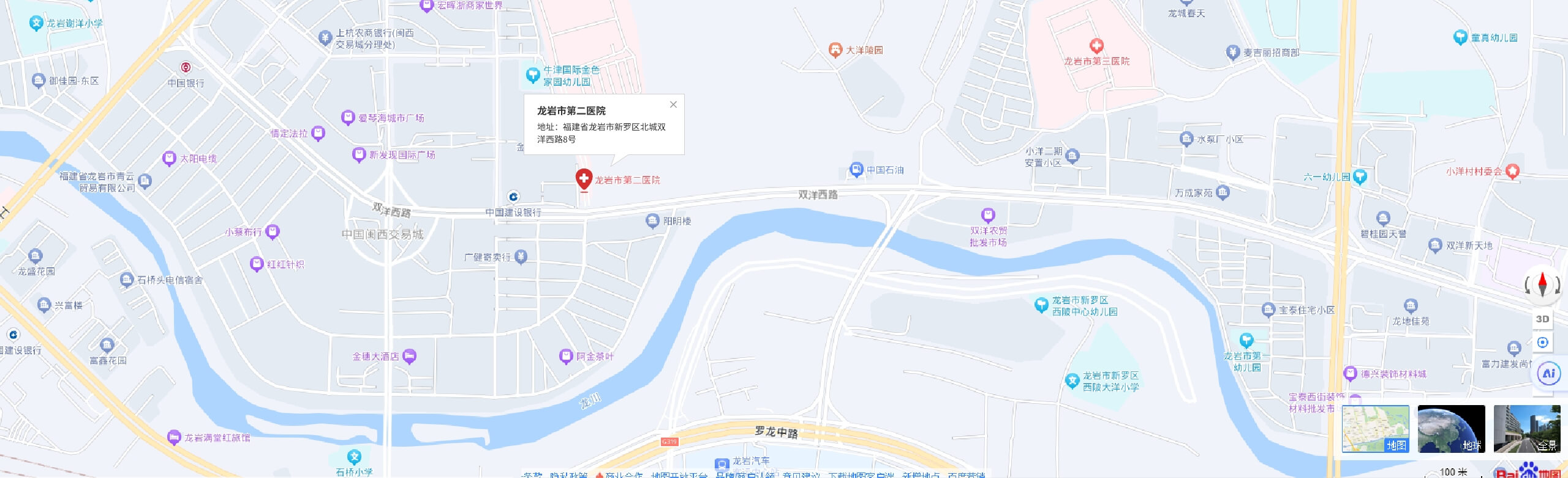Open the 龙岩市第三医院 place marker
The width and height of the screenshot is (1568, 478).
[1096, 46]
